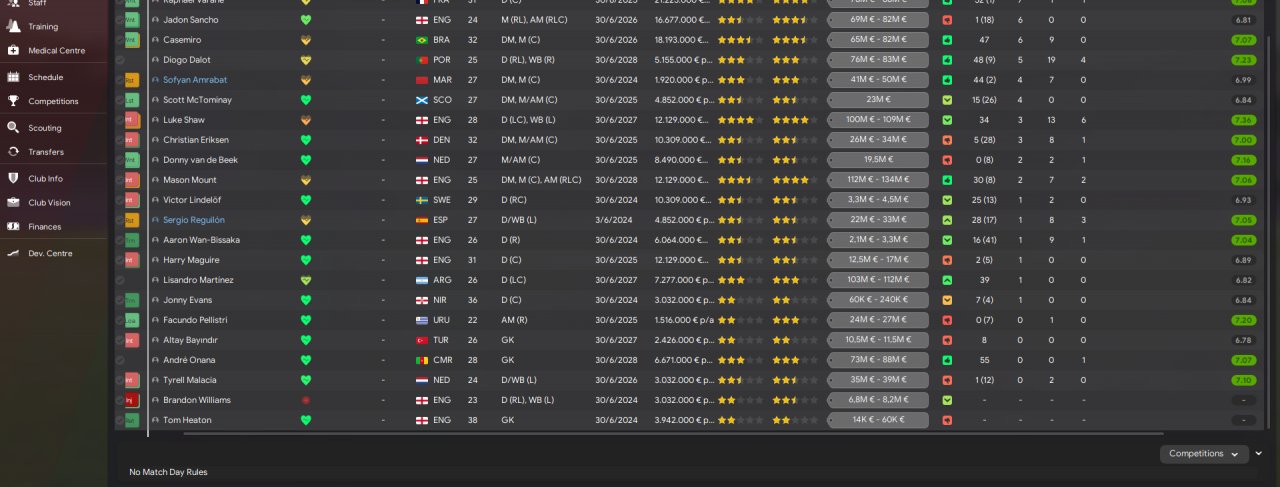Open Sergio Reguilón's player profile
Screen dimensions: 1280x487
194,220
